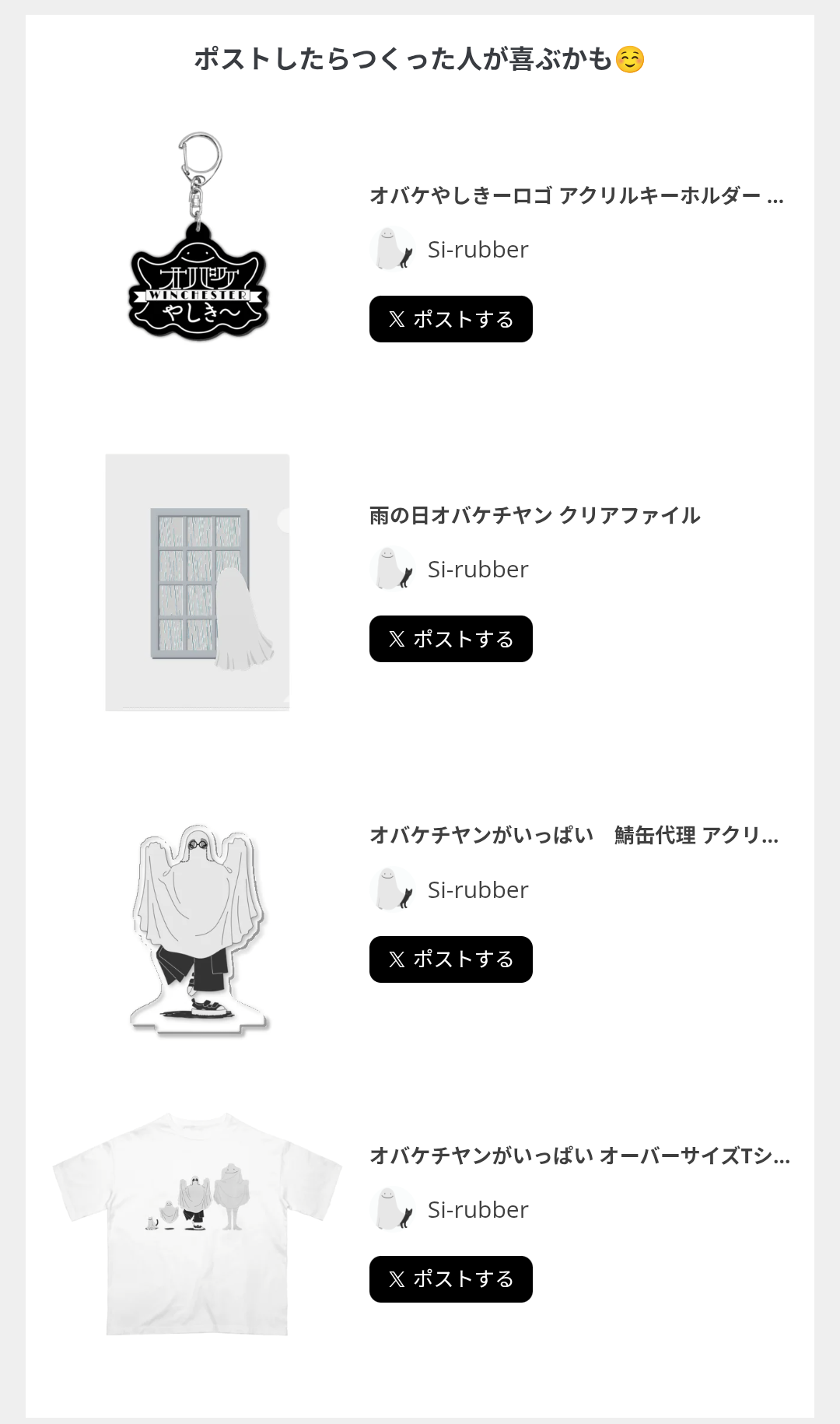Open the オバケやしきーロゴ keyholder image
The height and width of the screenshot is (1424, 840).
tap(198, 237)
